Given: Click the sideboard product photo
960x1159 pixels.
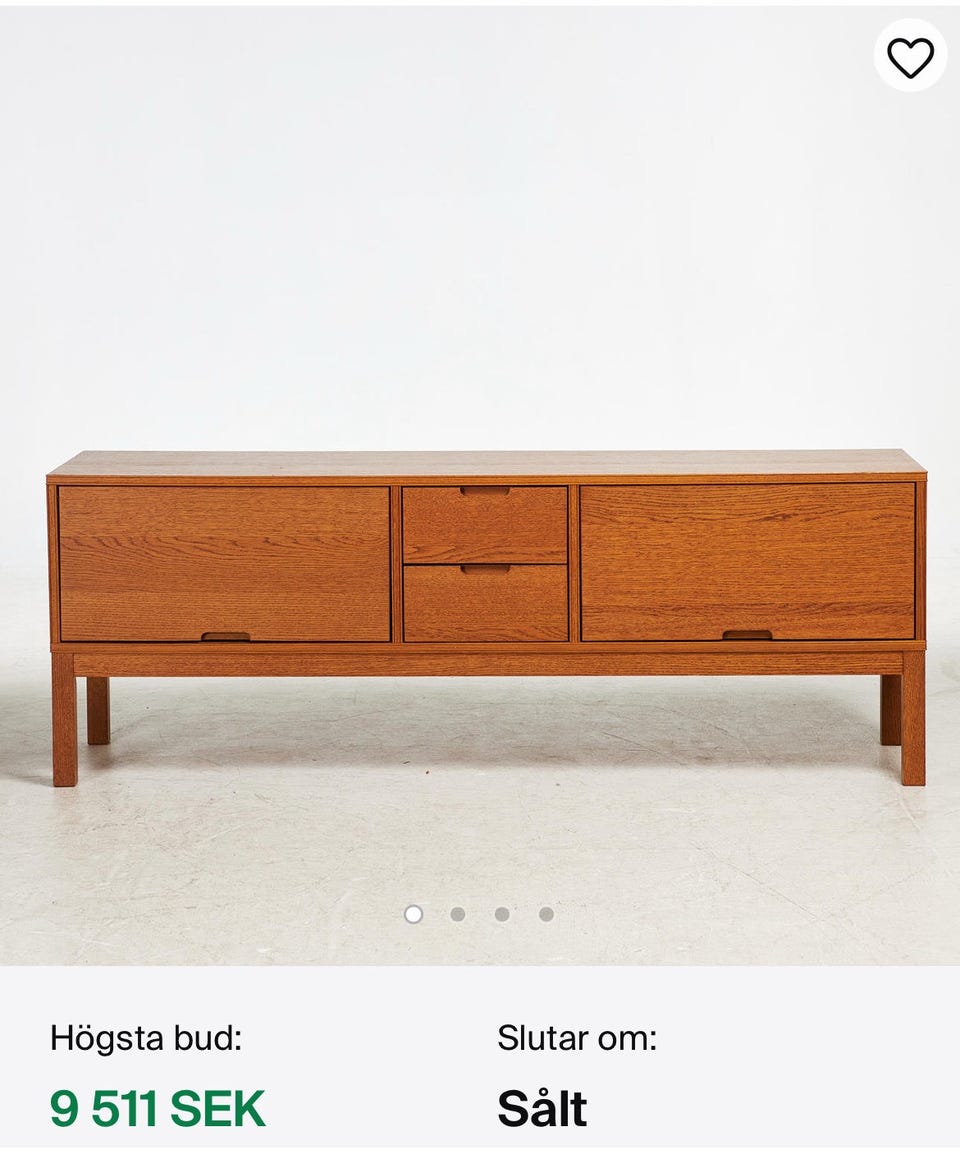Looking at the screenshot, I should click(x=480, y=560).
